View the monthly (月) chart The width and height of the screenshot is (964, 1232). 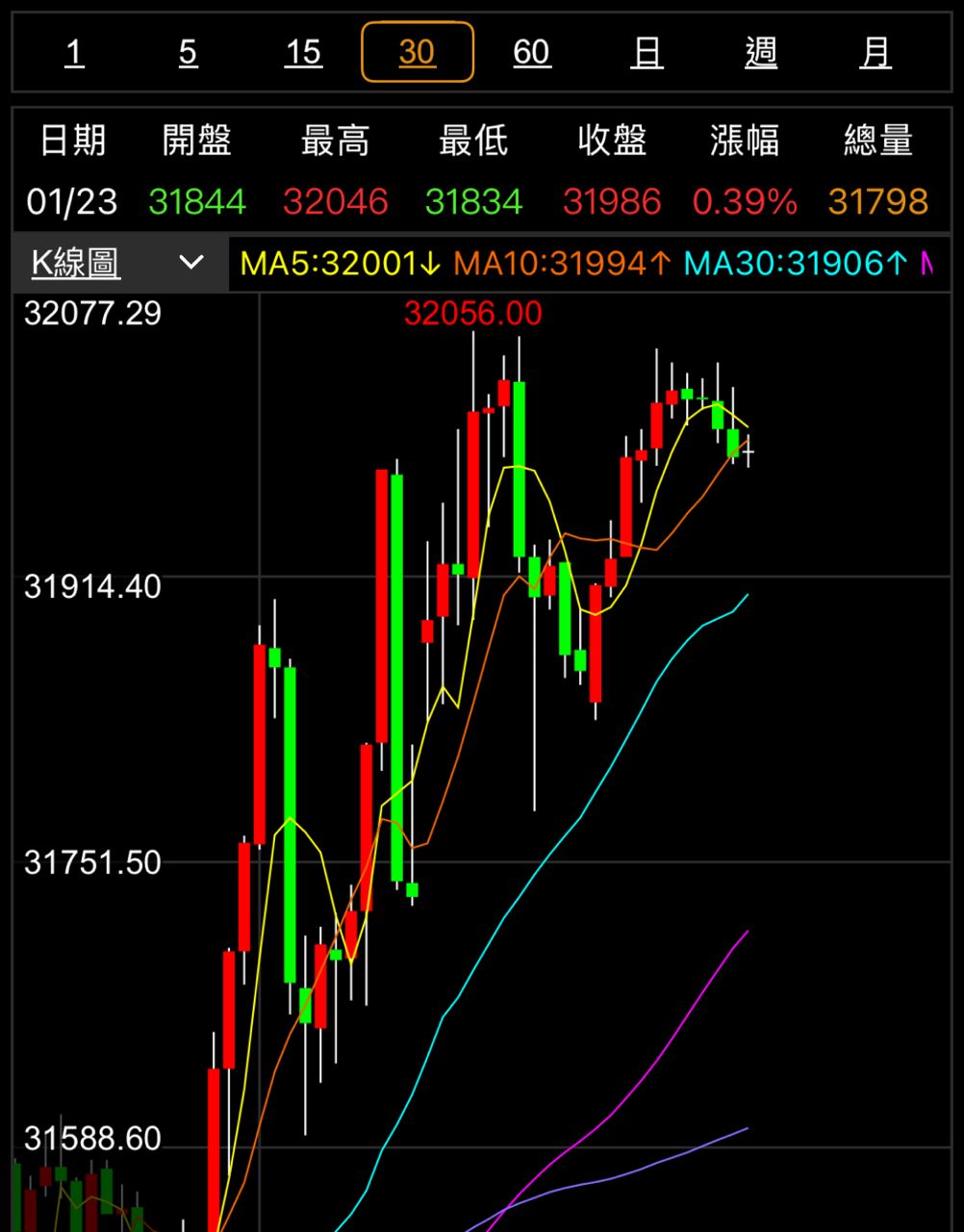[875, 52]
